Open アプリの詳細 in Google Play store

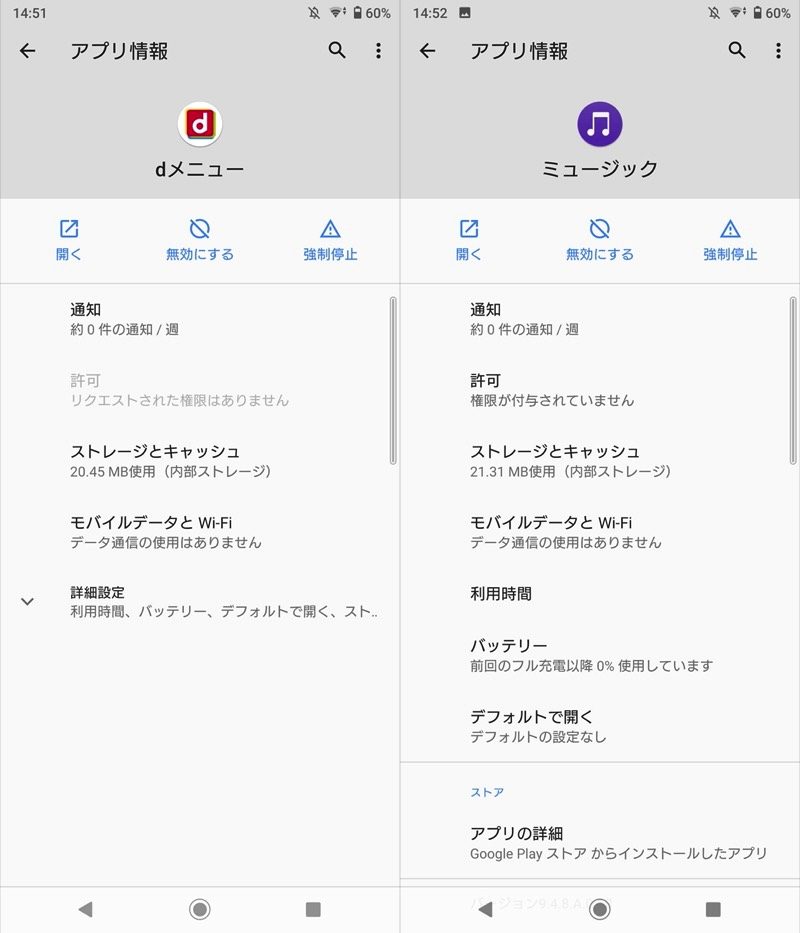coord(600,843)
